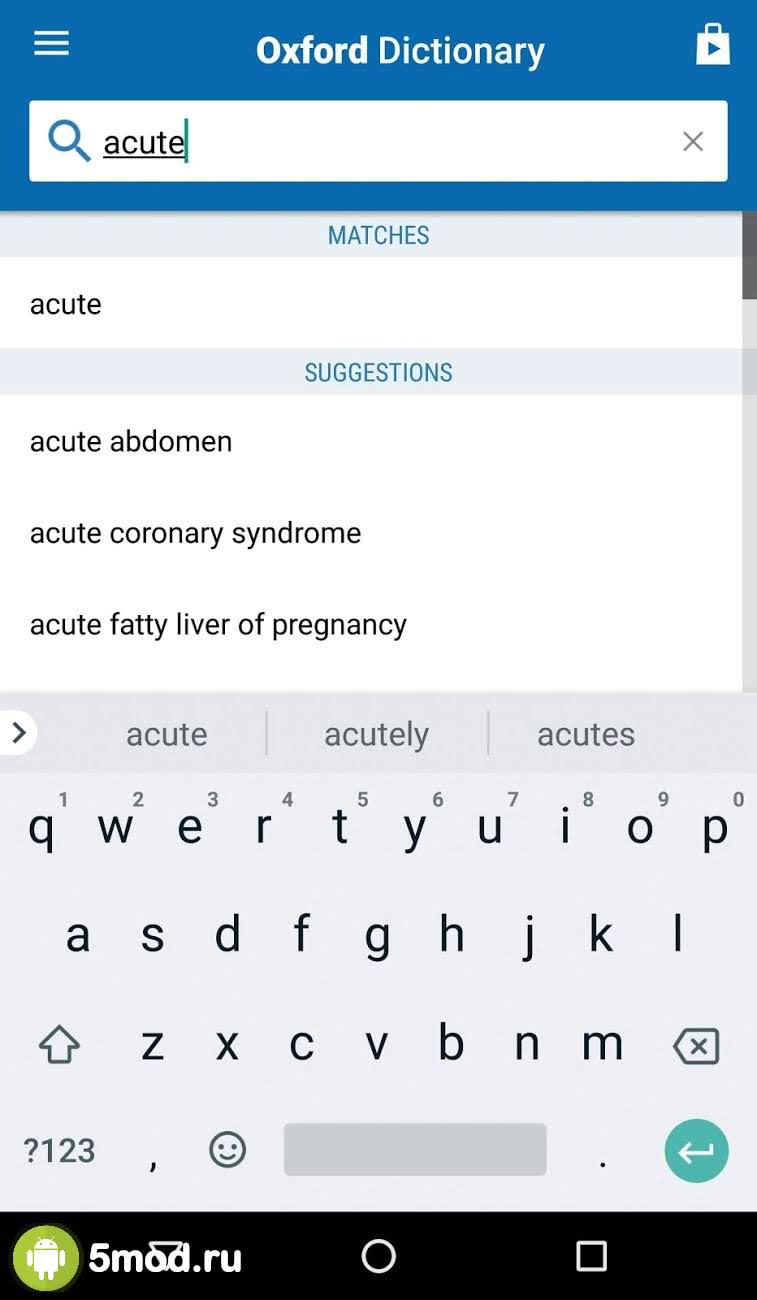Clear the search text with the X
The height and width of the screenshot is (1300, 757).
(x=692, y=142)
